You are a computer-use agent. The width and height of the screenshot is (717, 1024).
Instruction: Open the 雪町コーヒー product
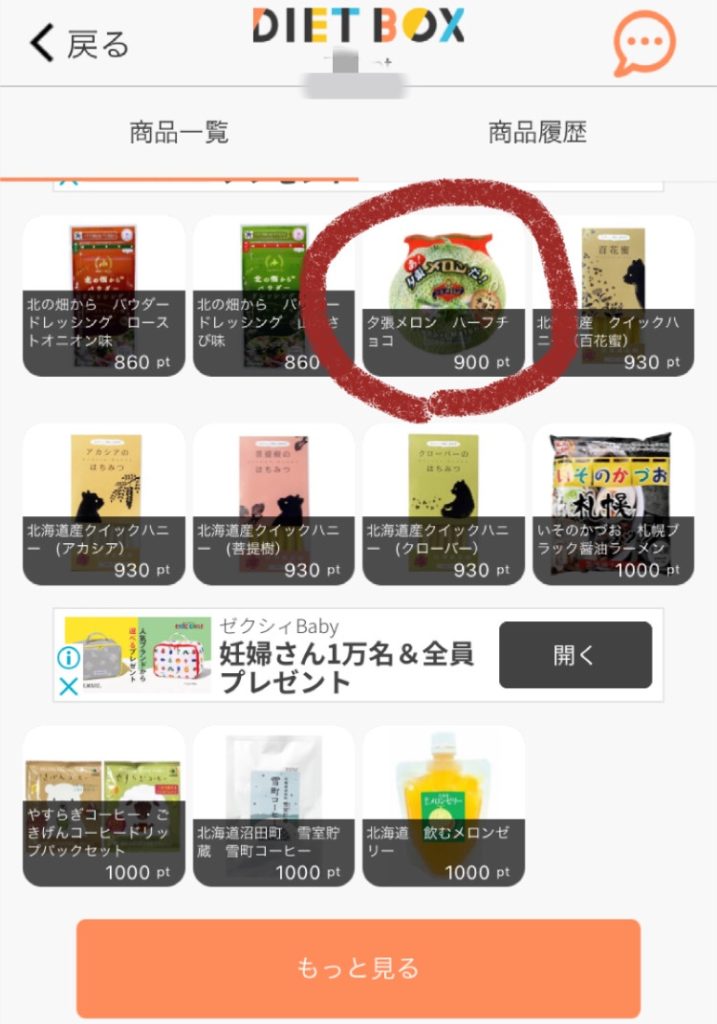point(273,806)
